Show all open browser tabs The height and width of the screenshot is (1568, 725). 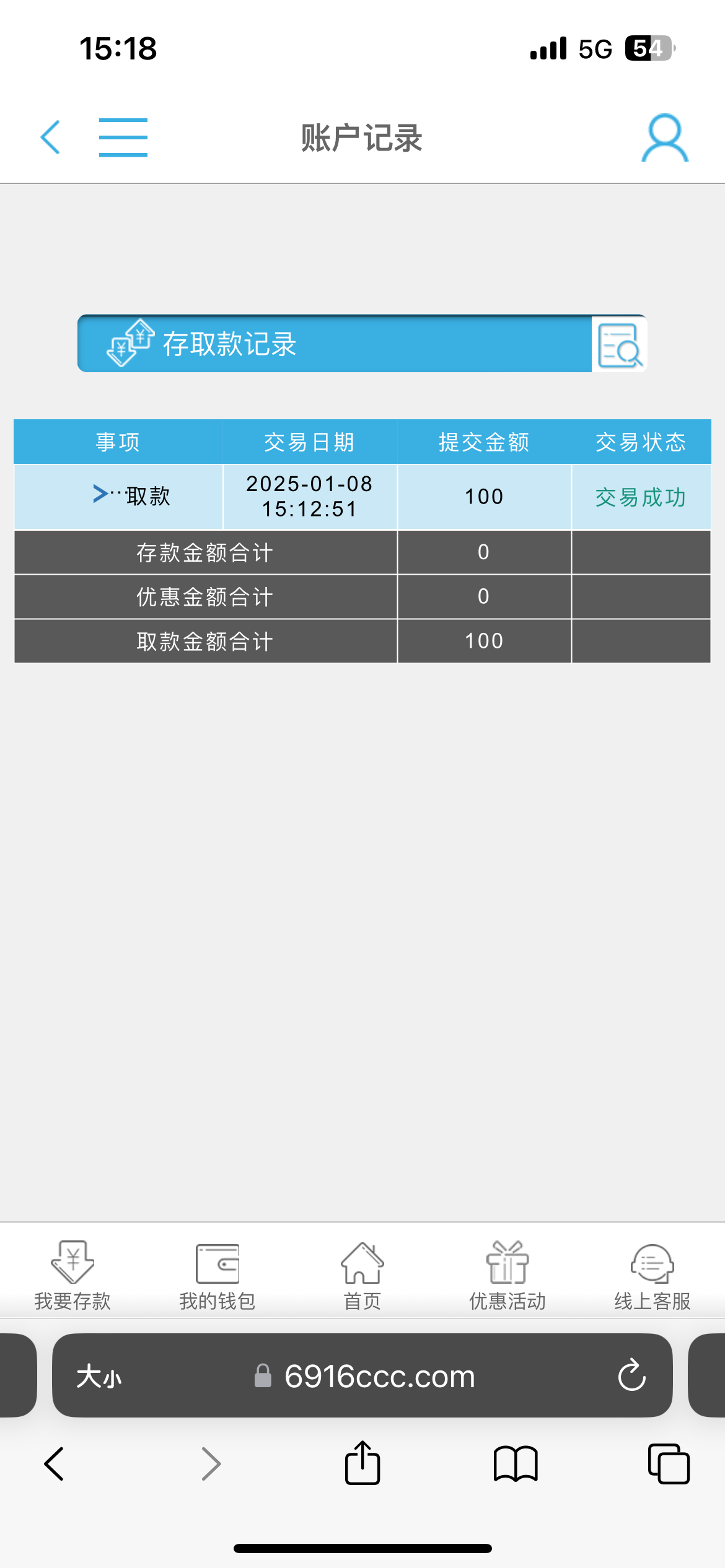click(669, 1464)
